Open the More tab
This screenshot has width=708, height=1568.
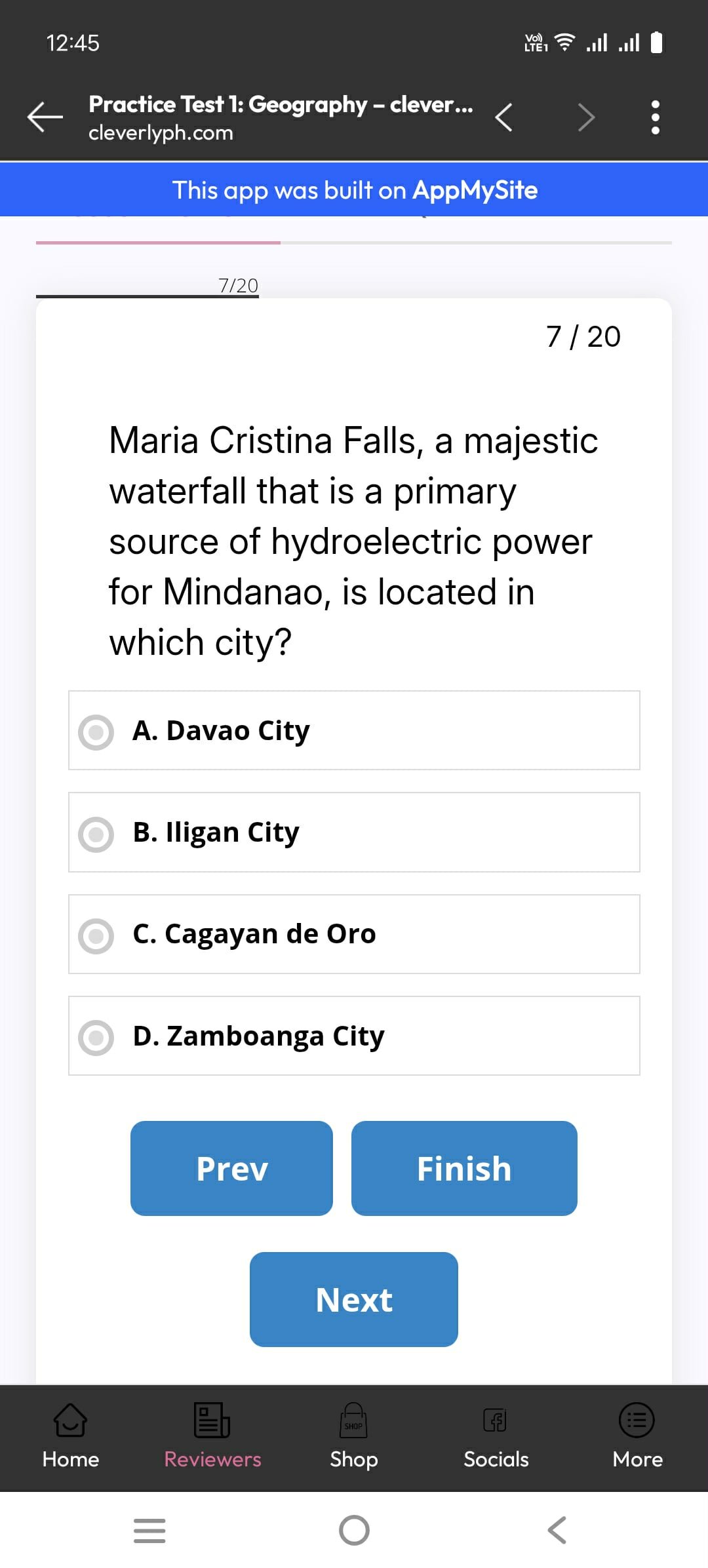pos(637,1436)
